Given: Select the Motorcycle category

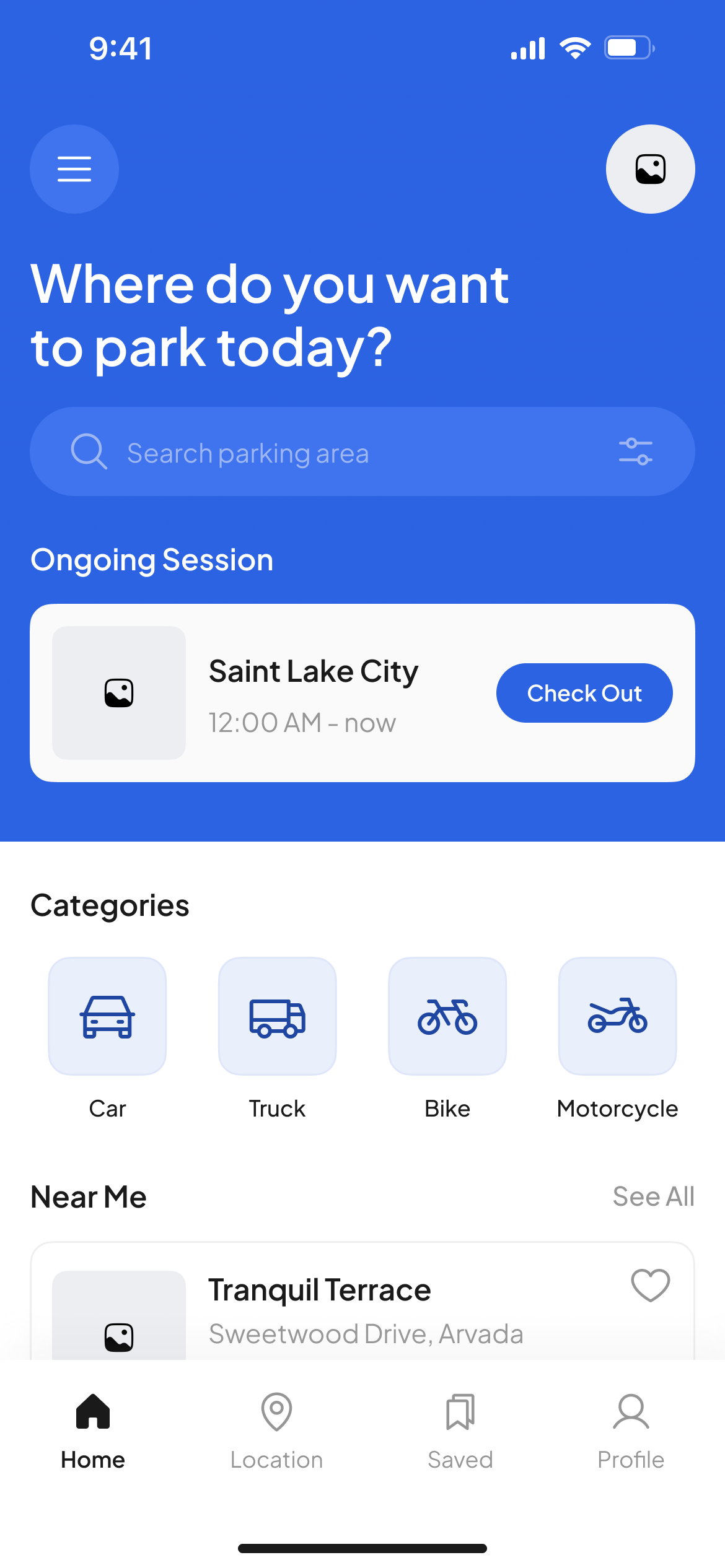Looking at the screenshot, I should (x=617, y=1016).
